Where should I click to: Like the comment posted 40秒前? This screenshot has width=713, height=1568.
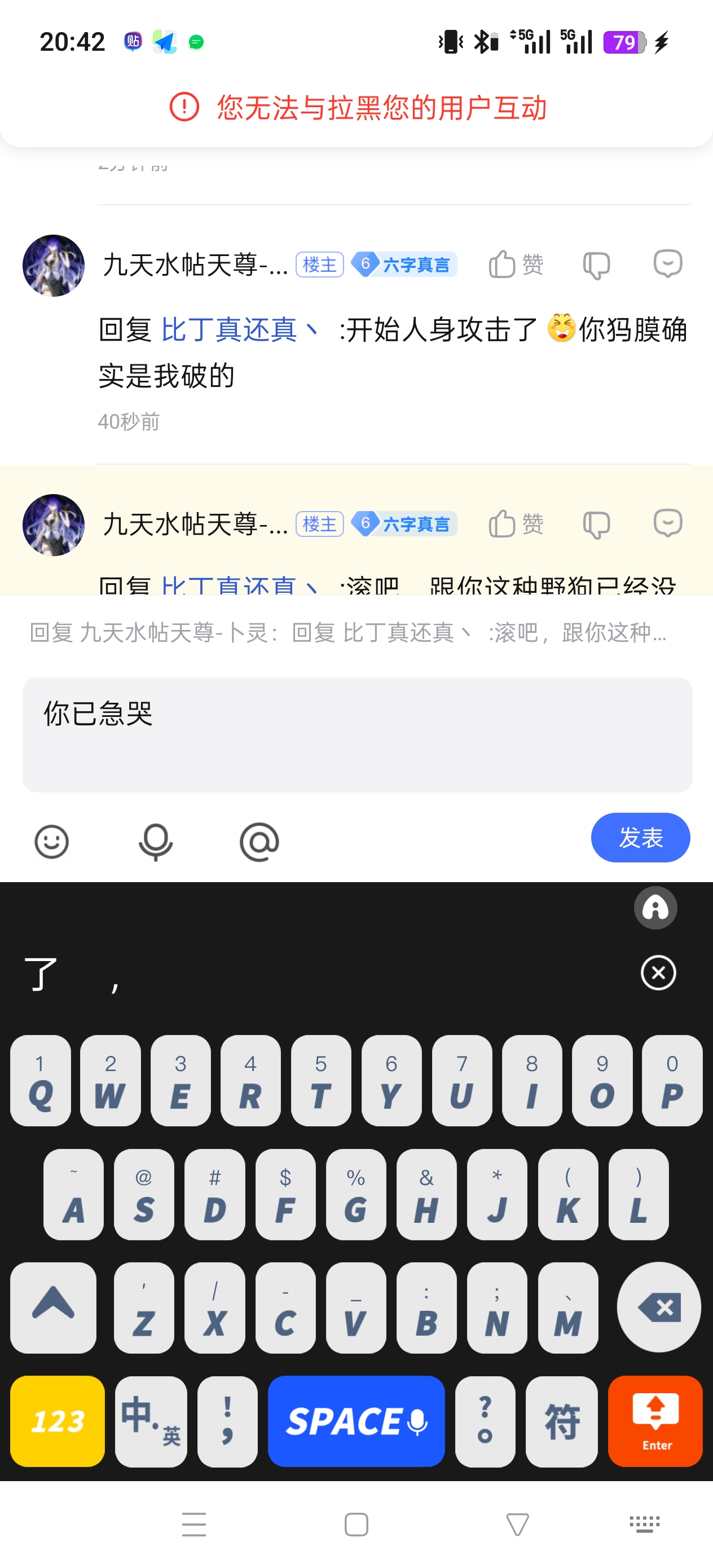click(515, 264)
